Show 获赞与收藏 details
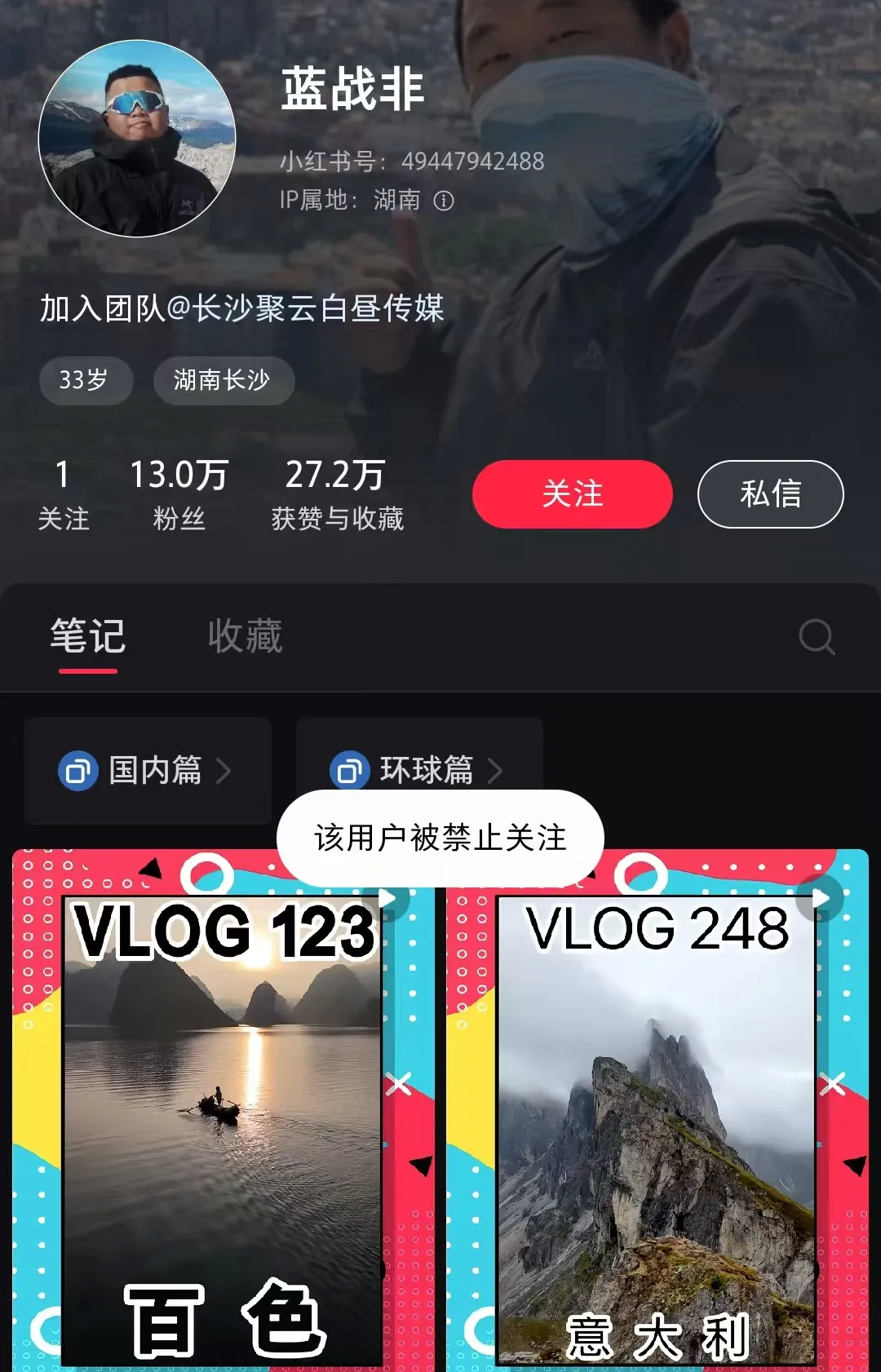Image resolution: width=881 pixels, height=1372 pixels. (x=337, y=494)
